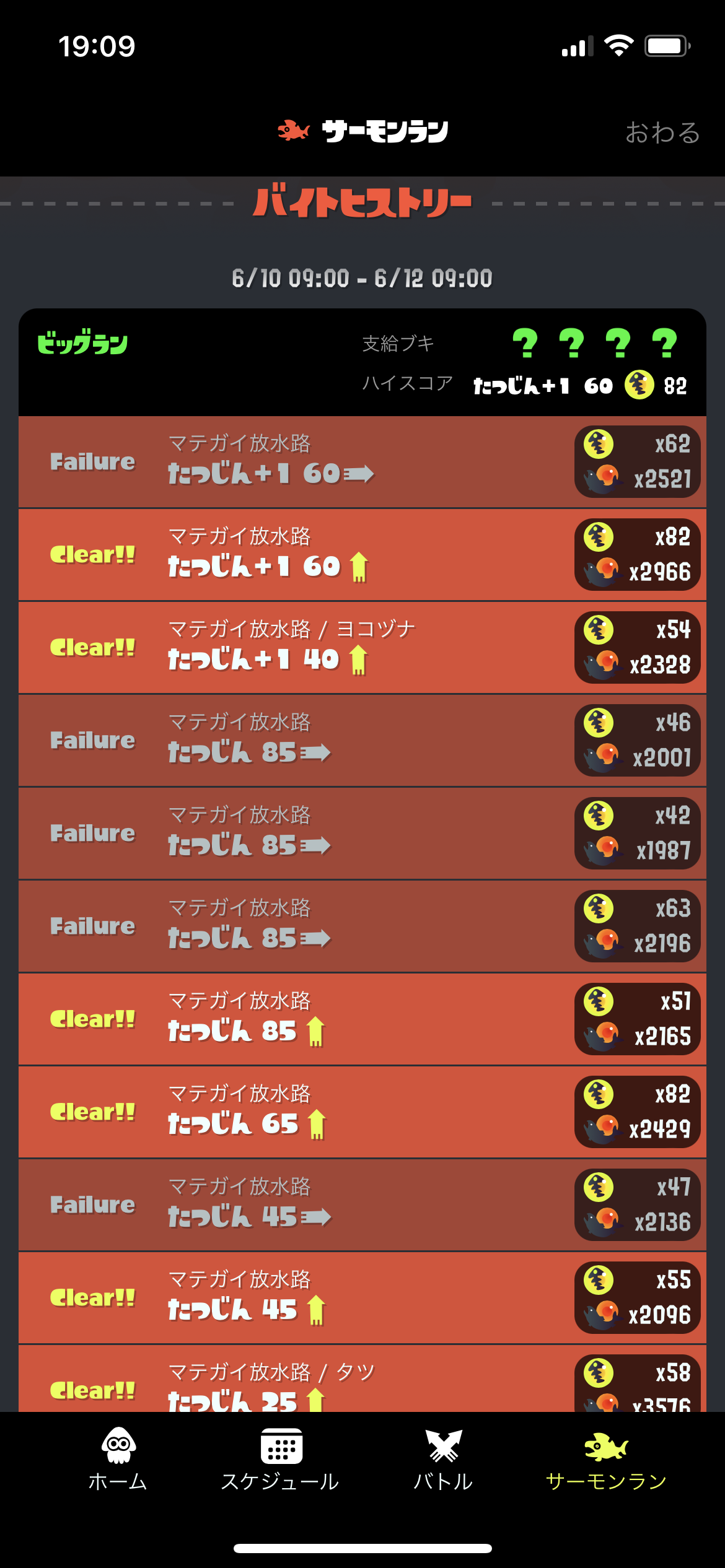The width and height of the screenshot is (725, 1568).
Task: Open the Failure shift with x2136 eggs
Action: [x=362, y=1205]
